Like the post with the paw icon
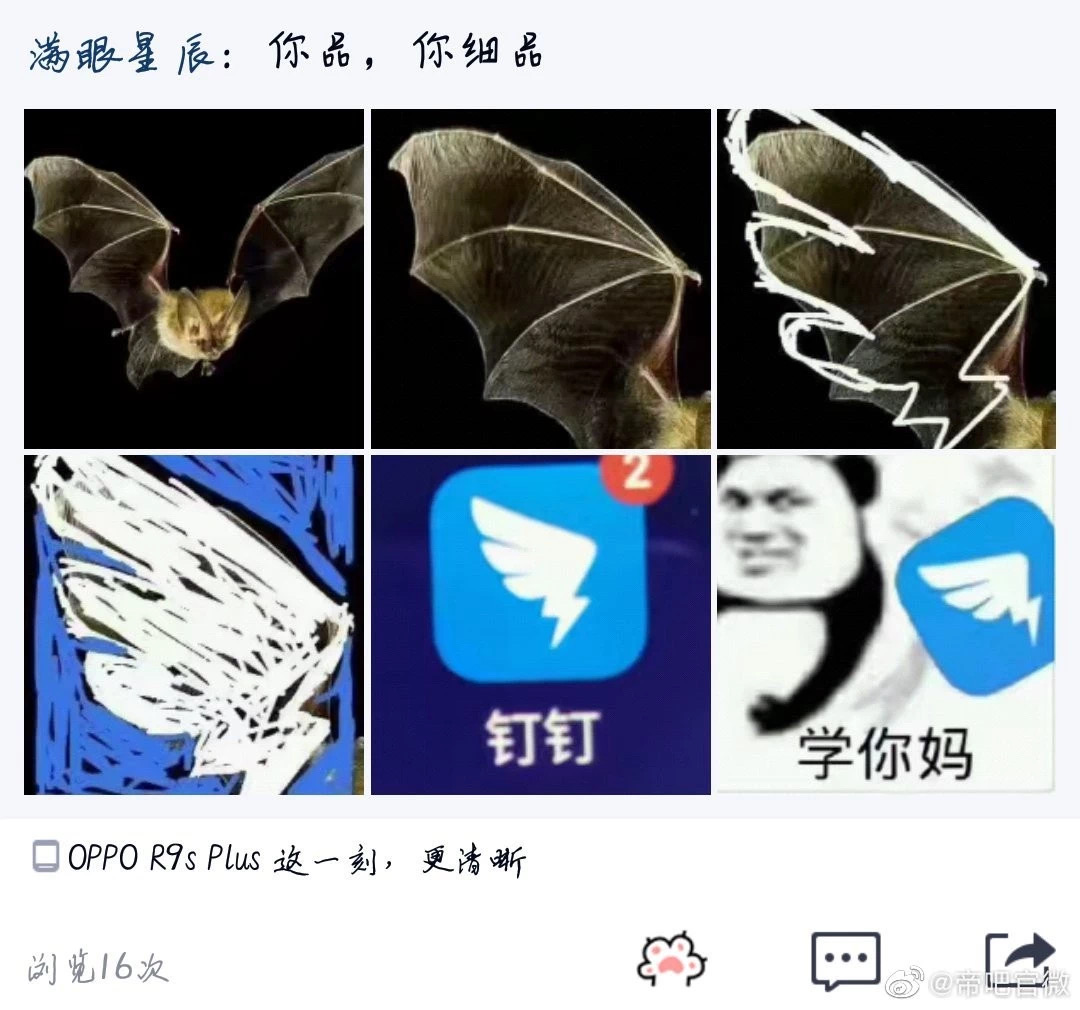This screenshot has height=1010, width=1080. pyautogui.click(x=672, y=961)
